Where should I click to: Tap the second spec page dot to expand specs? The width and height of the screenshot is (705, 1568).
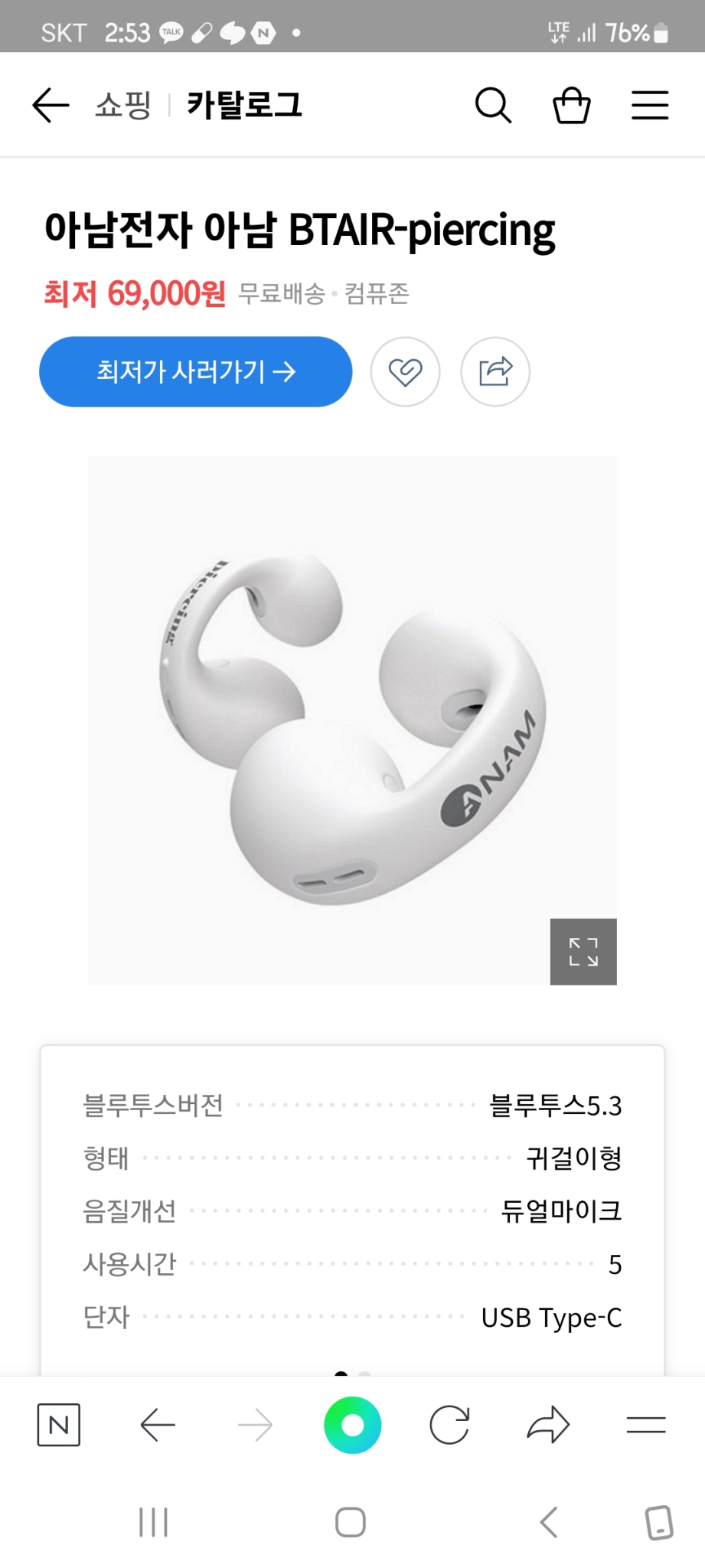click(x=365, y=1374)
